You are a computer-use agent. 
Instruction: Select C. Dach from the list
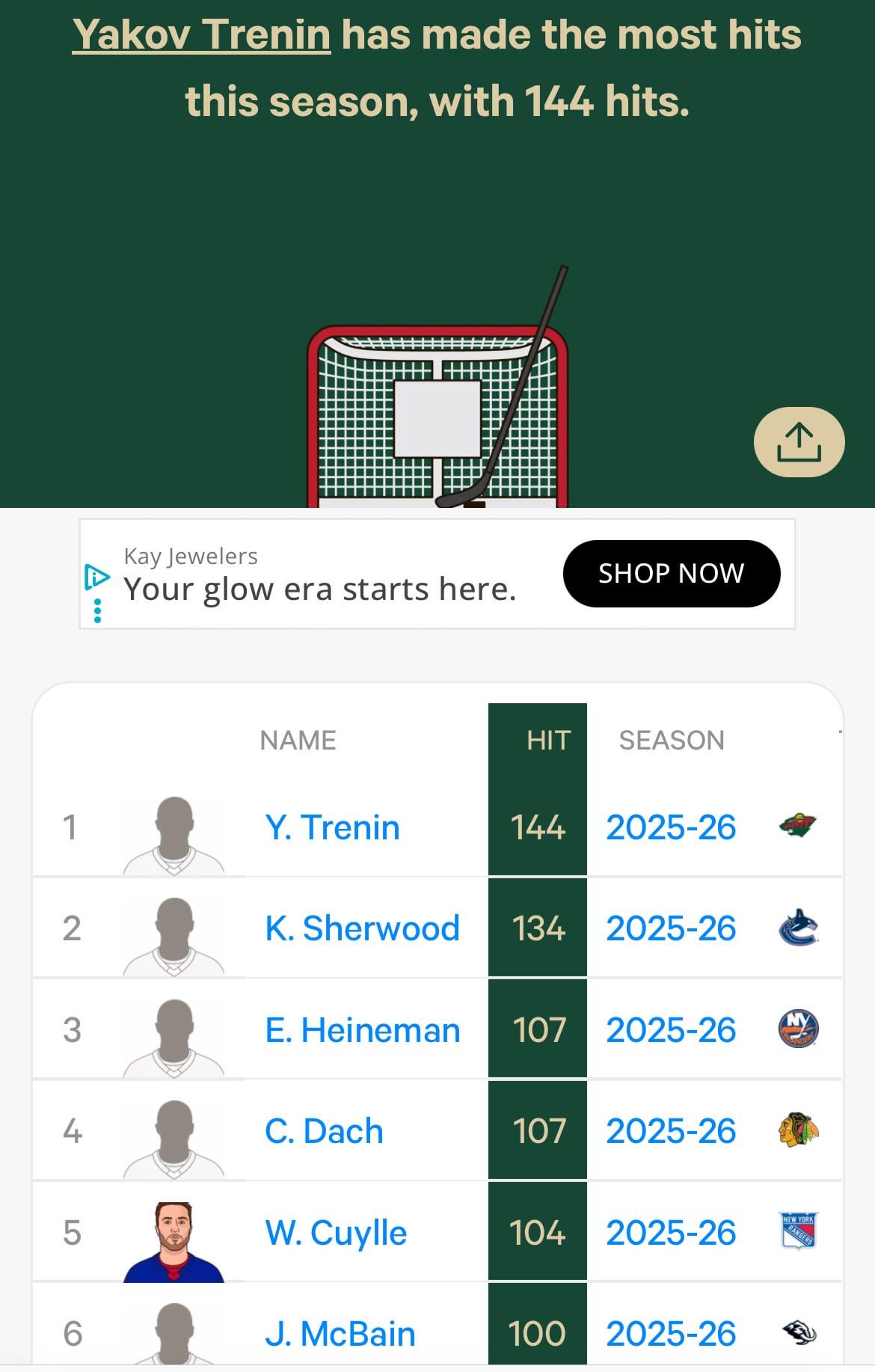click(324, 1132)
